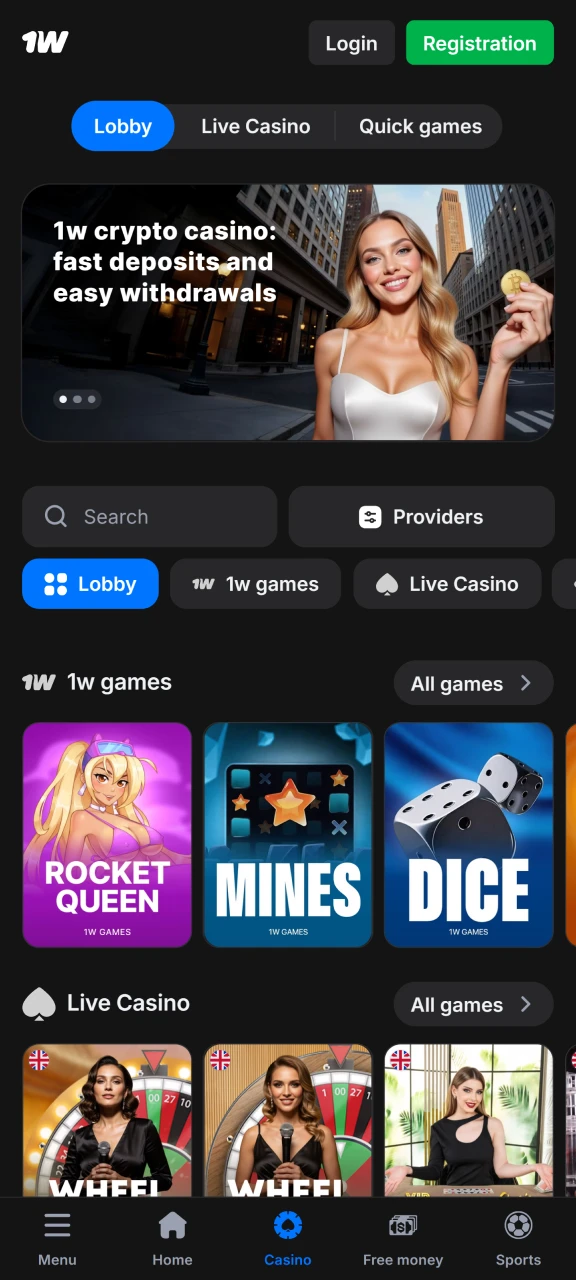Switch to the Sports tab
This screenshot has width=576, height=1280.
point(518,1239)
